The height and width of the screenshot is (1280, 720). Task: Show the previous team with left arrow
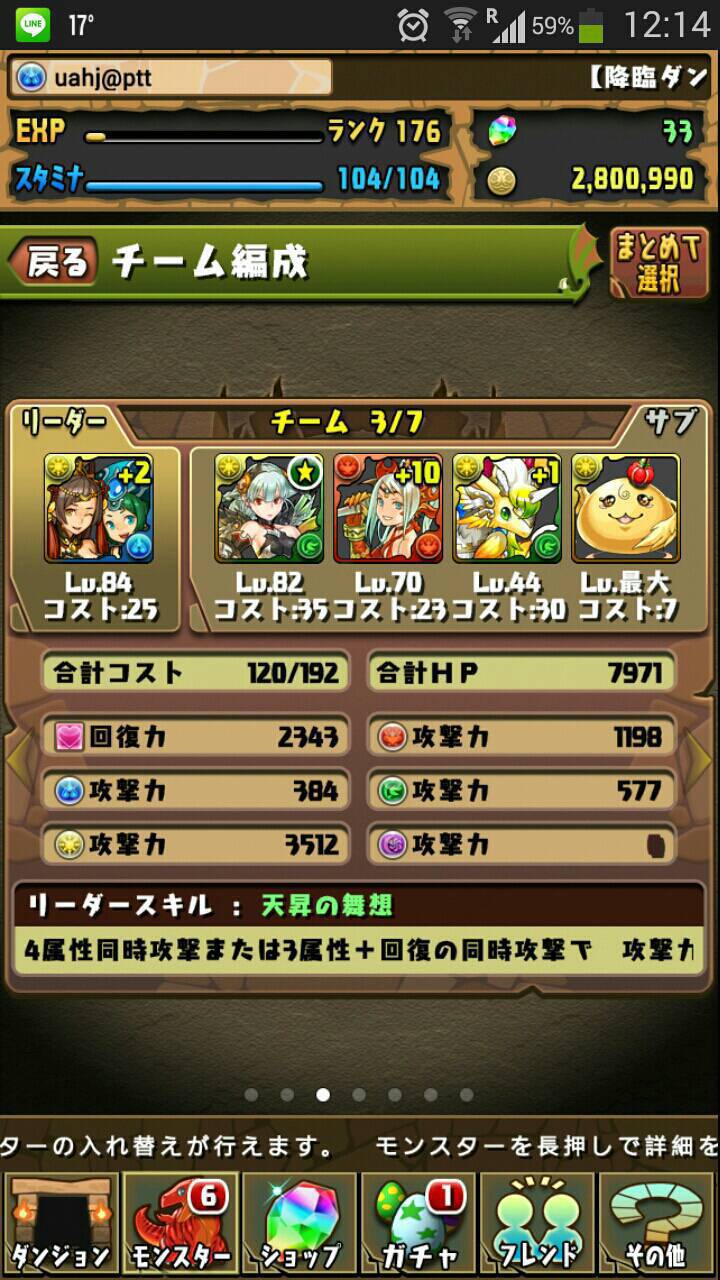[17, 762]
